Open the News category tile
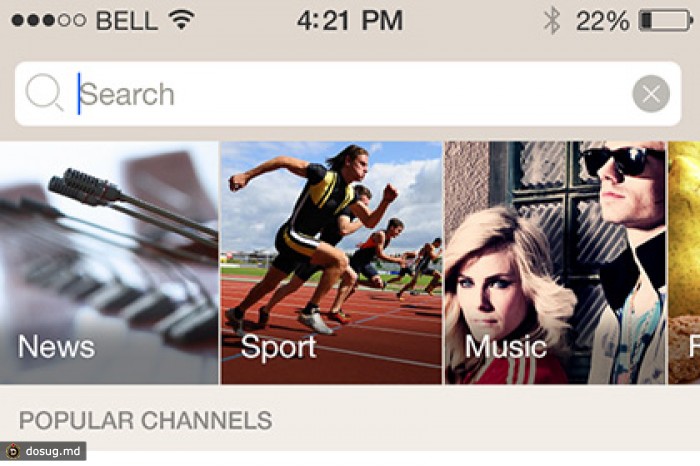 (108, 263)
